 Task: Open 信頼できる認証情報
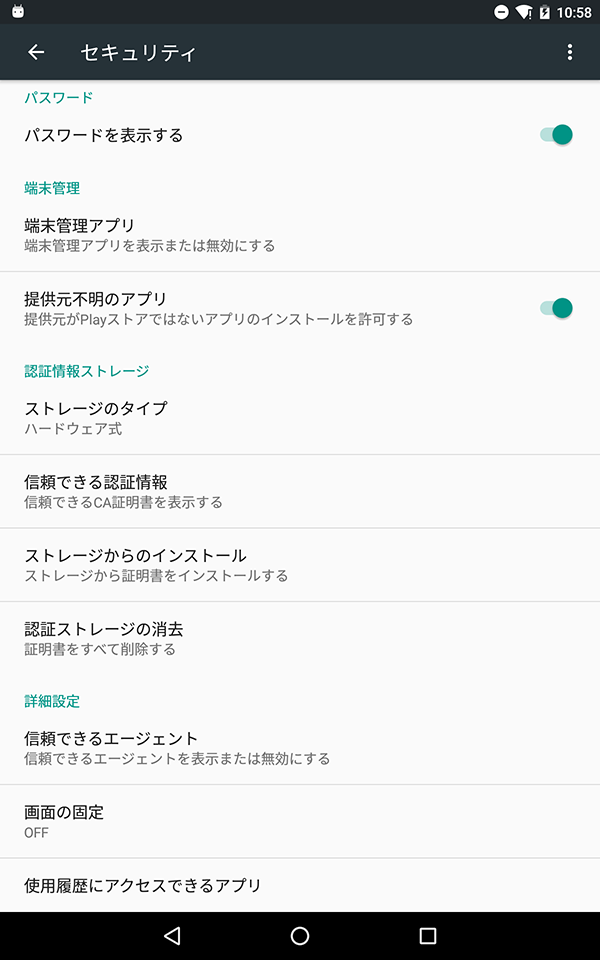(300, 492)
